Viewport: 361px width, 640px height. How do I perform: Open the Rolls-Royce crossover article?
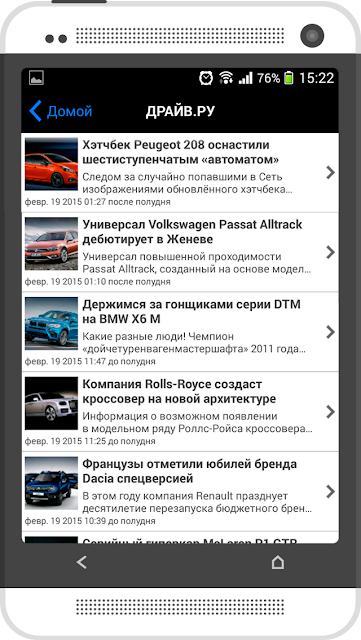pyautogui.click(x=180, y=411)
